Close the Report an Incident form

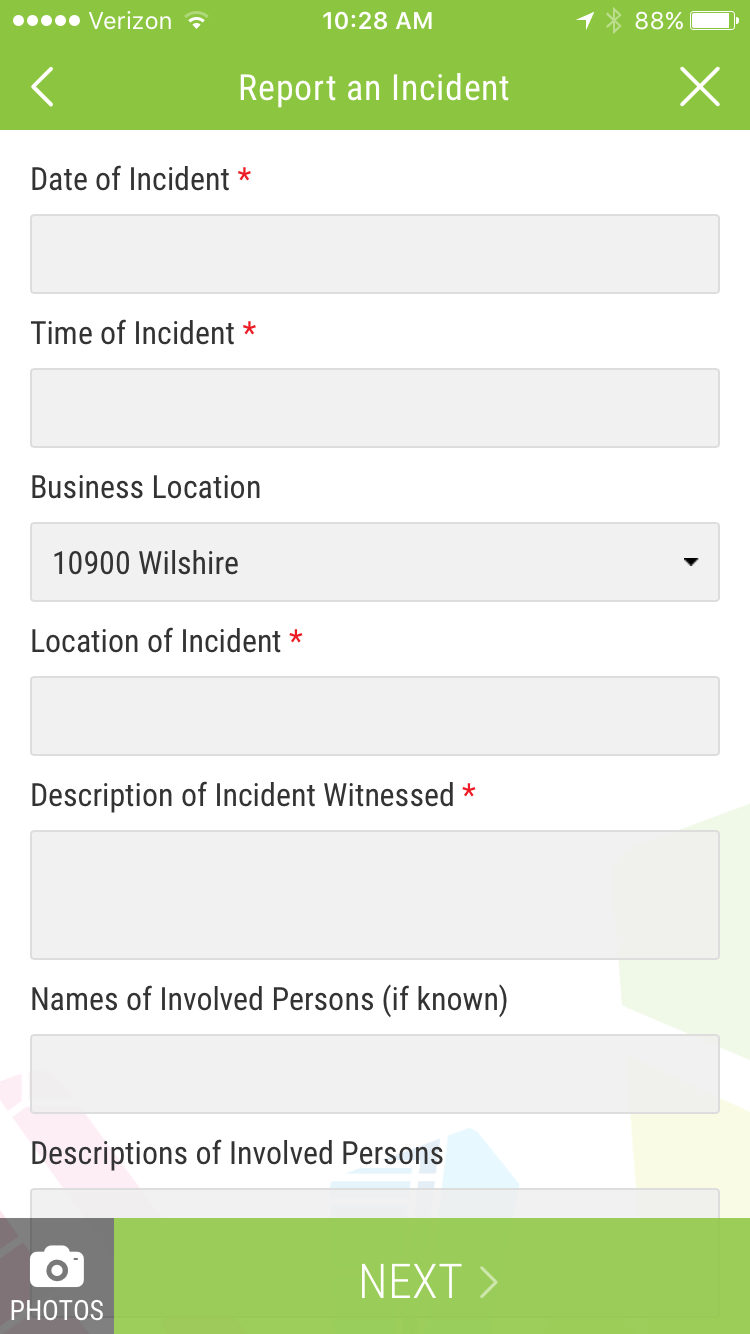click(700, 88)
